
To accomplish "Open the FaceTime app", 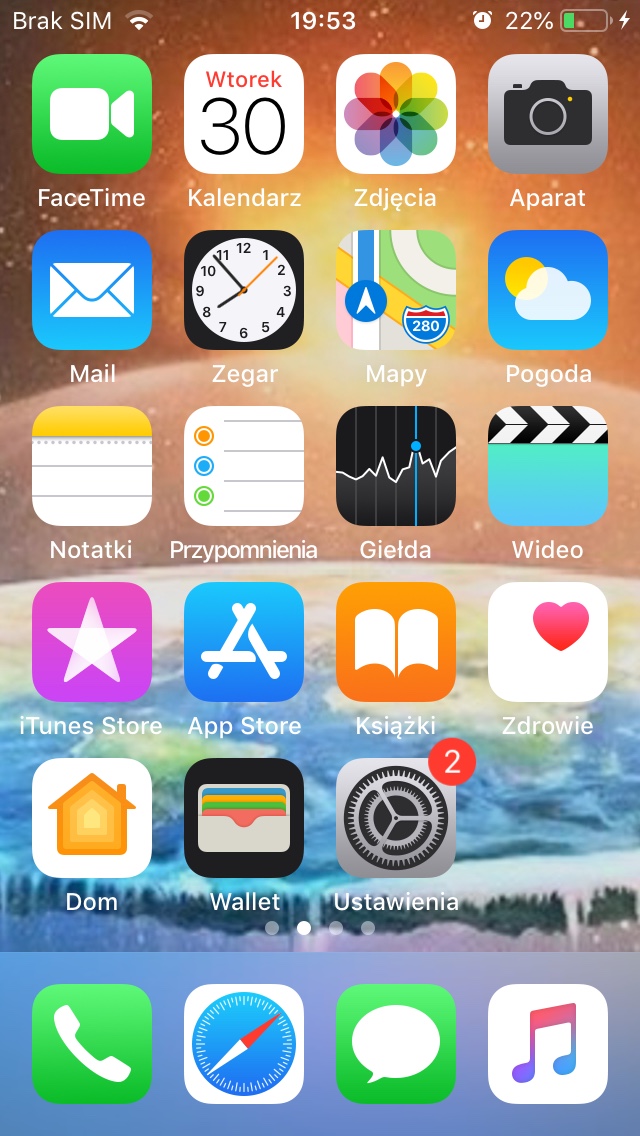I will [92, 114].
